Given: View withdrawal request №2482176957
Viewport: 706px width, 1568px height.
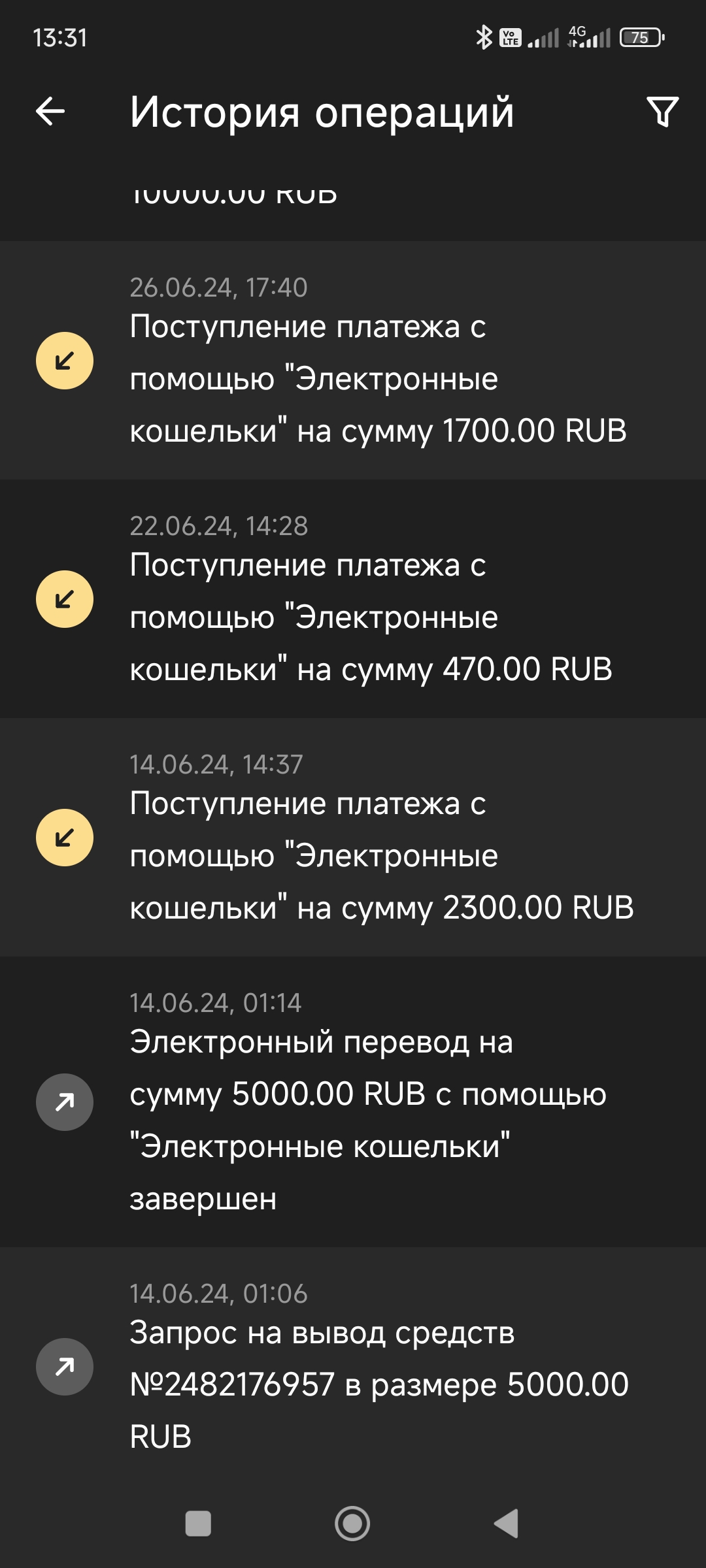Looking at the screenshot, I should [x=353, y=1365].
